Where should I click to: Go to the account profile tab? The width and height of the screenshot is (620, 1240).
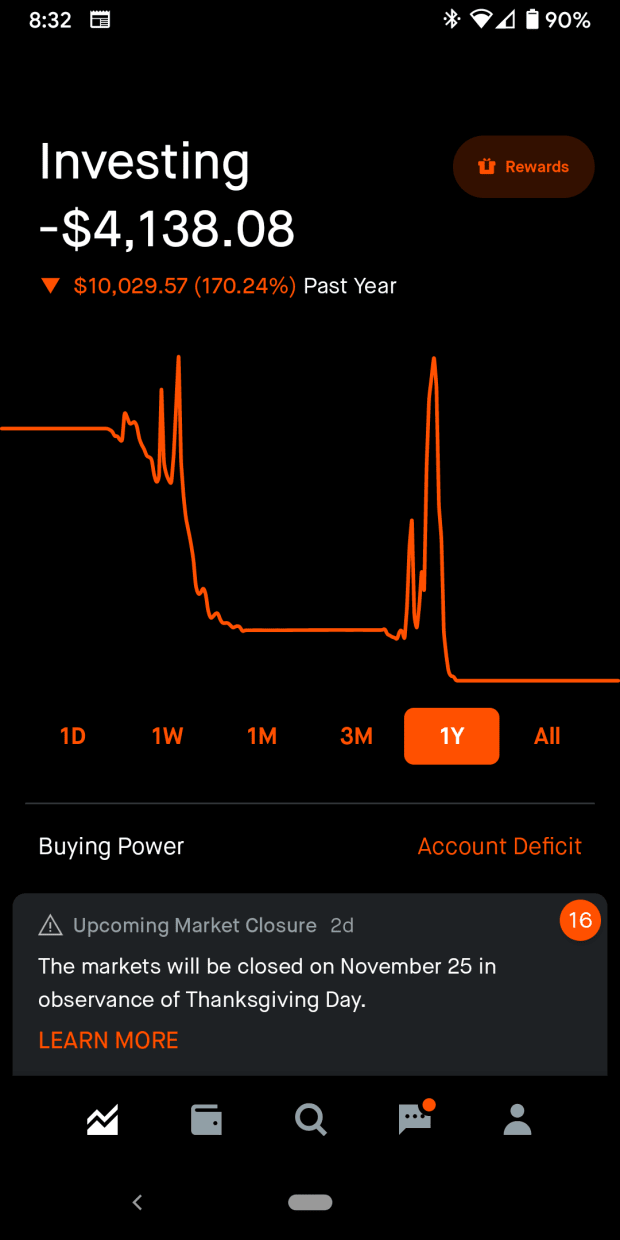517,1119
